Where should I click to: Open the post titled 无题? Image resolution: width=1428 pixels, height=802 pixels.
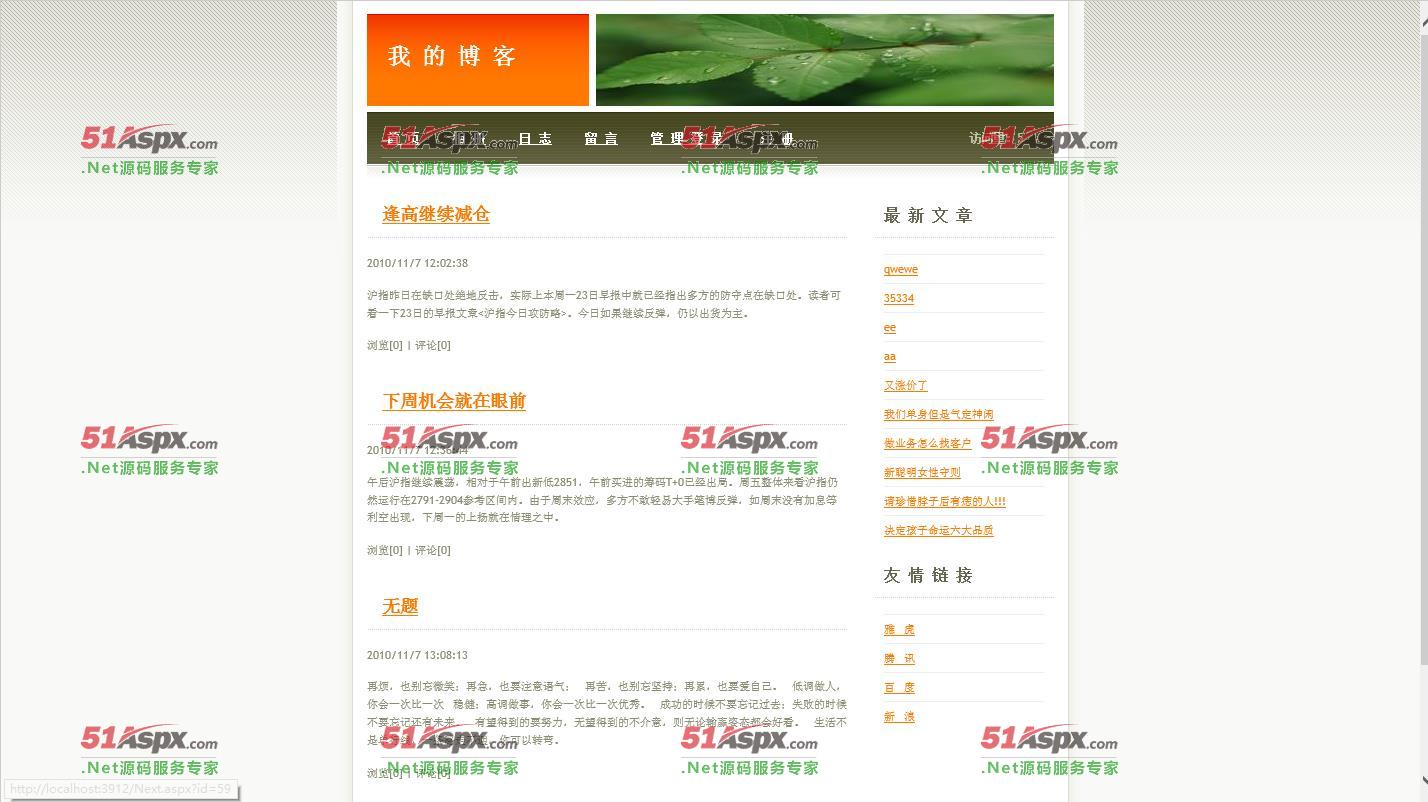point(400,606)
